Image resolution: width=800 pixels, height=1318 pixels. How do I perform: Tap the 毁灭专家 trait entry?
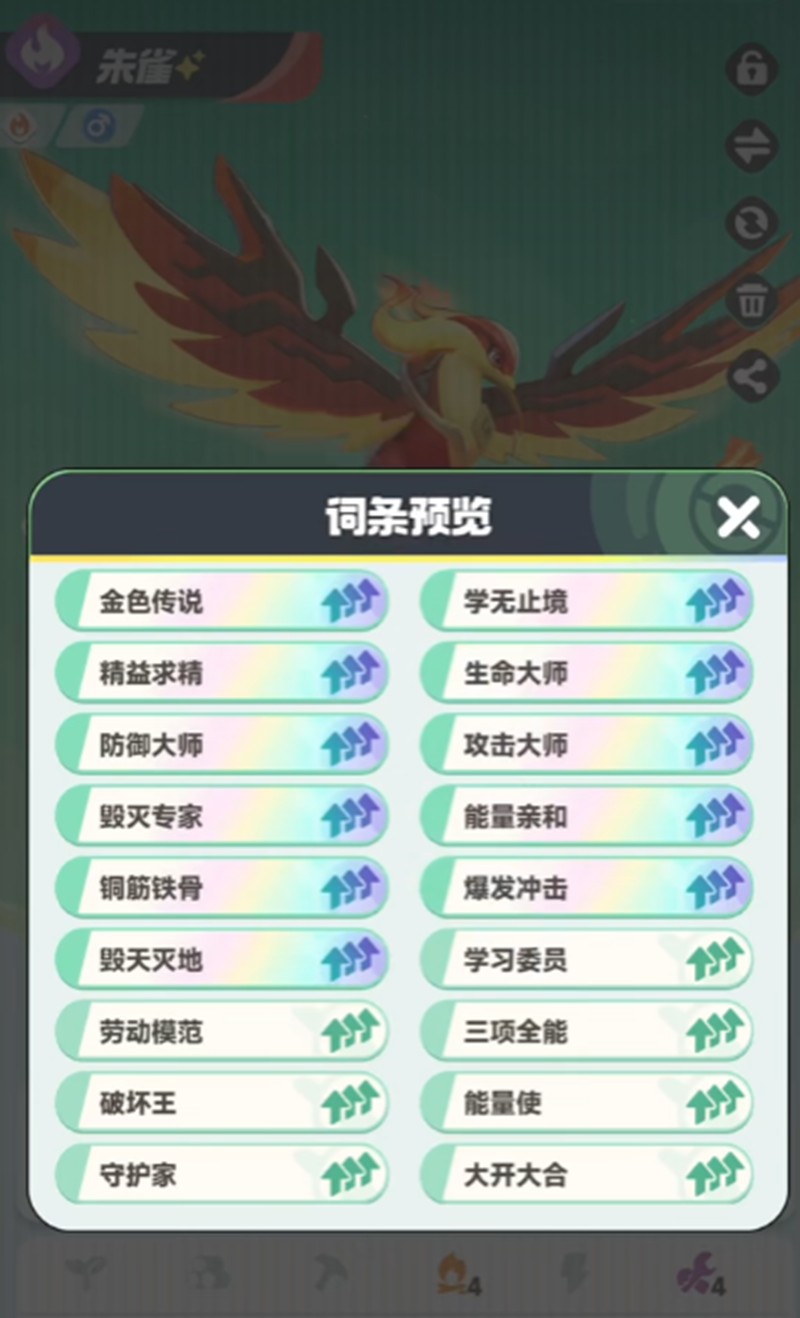pos(222,817)
